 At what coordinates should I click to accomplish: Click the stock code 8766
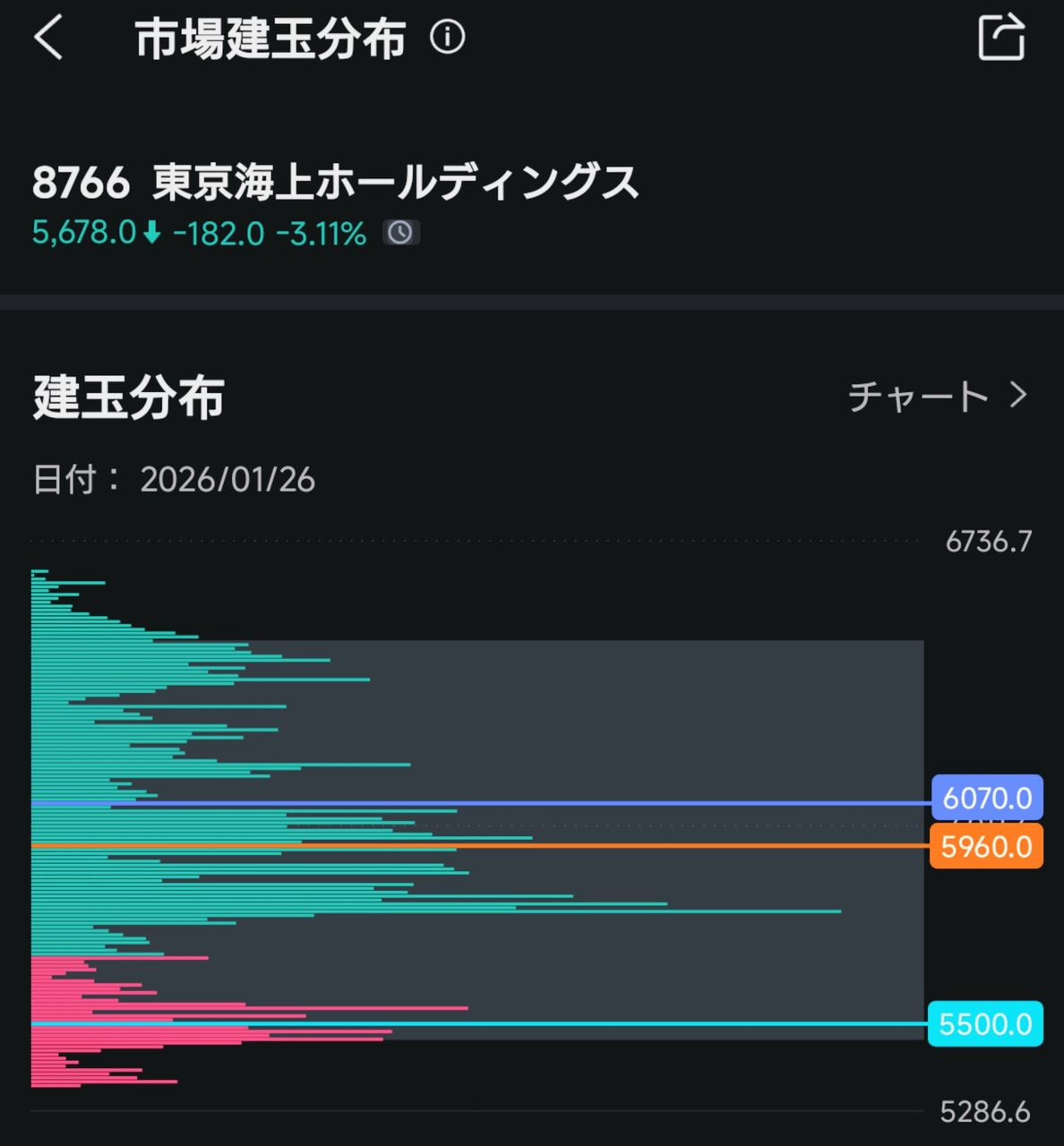pos(82,182)
